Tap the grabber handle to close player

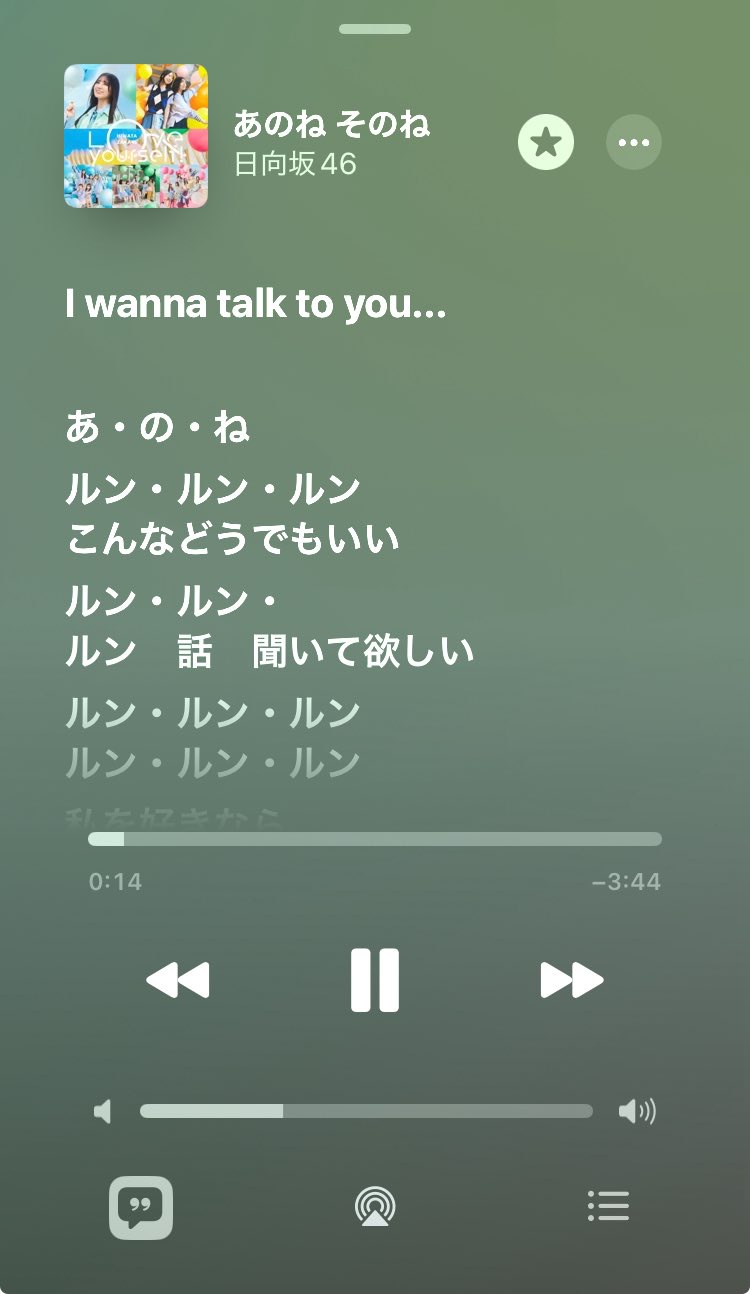pyautogui.click(x=375, y=29)
